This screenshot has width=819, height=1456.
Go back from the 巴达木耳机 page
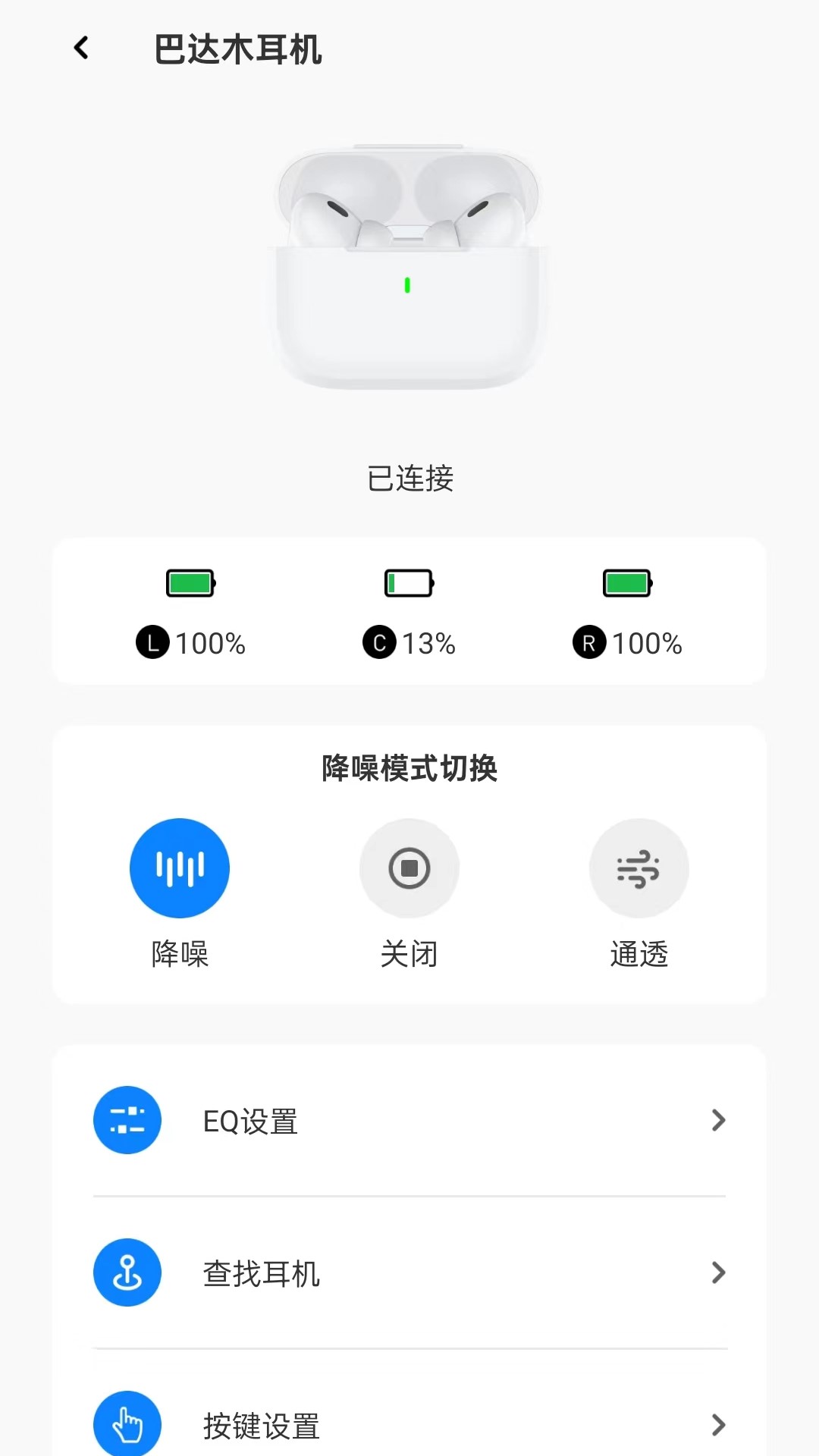(81, 49)
